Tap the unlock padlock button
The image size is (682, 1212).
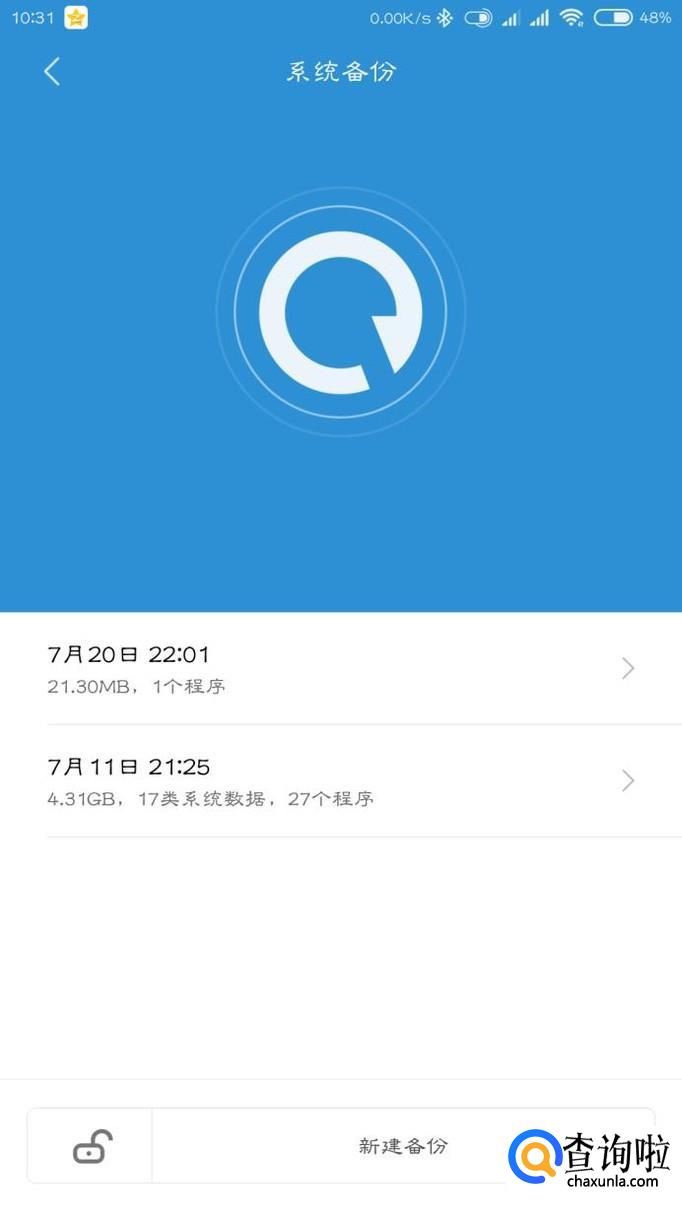[x=91, y=1146]
